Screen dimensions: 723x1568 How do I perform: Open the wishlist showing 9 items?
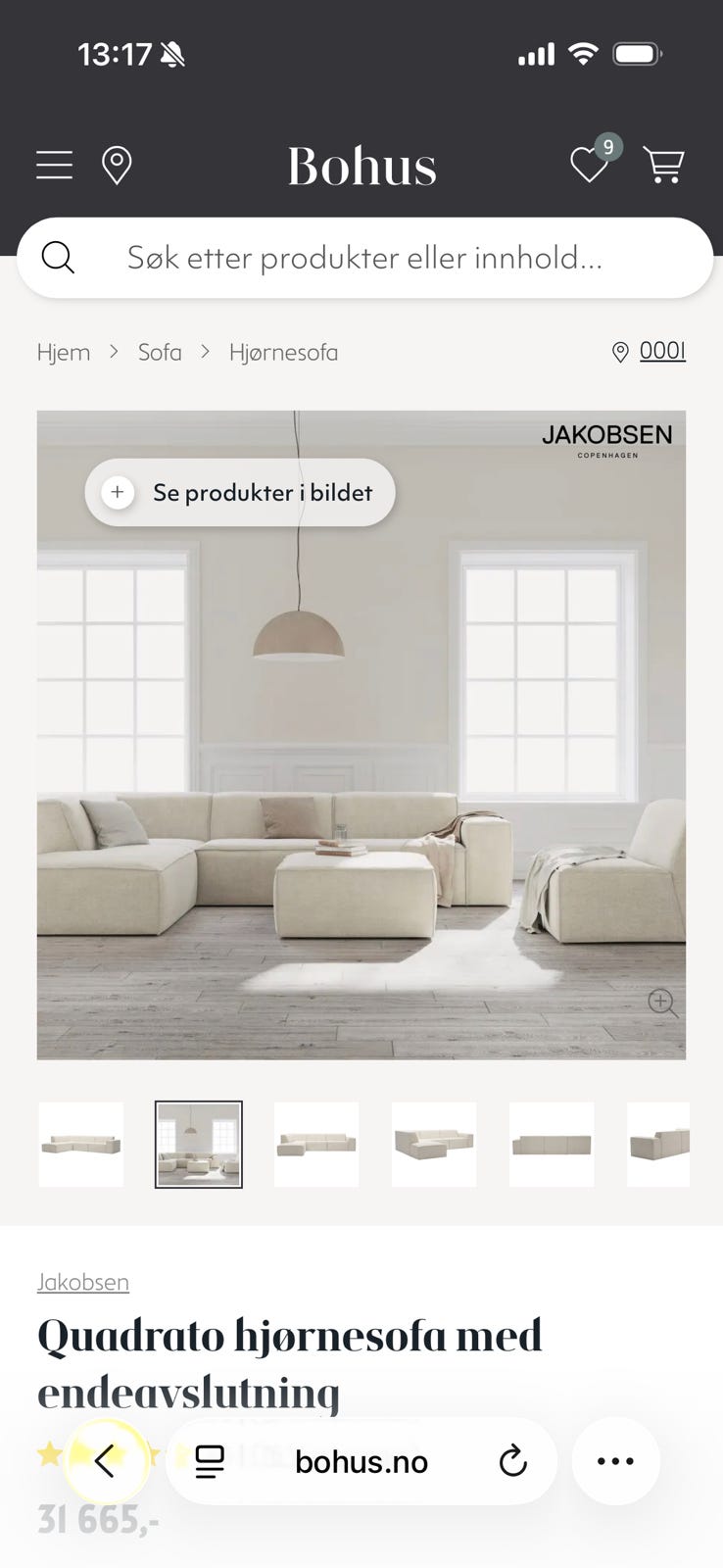(590, 167)
